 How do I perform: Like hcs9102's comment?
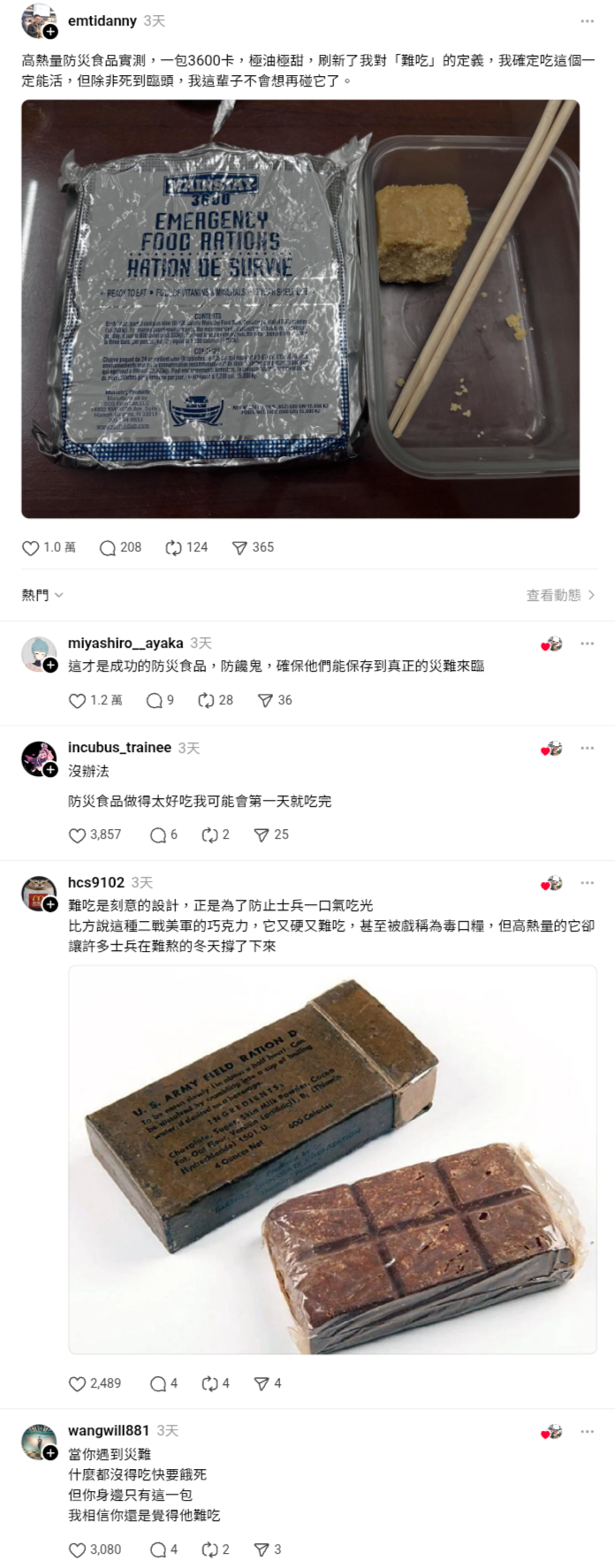(78, 1384)
